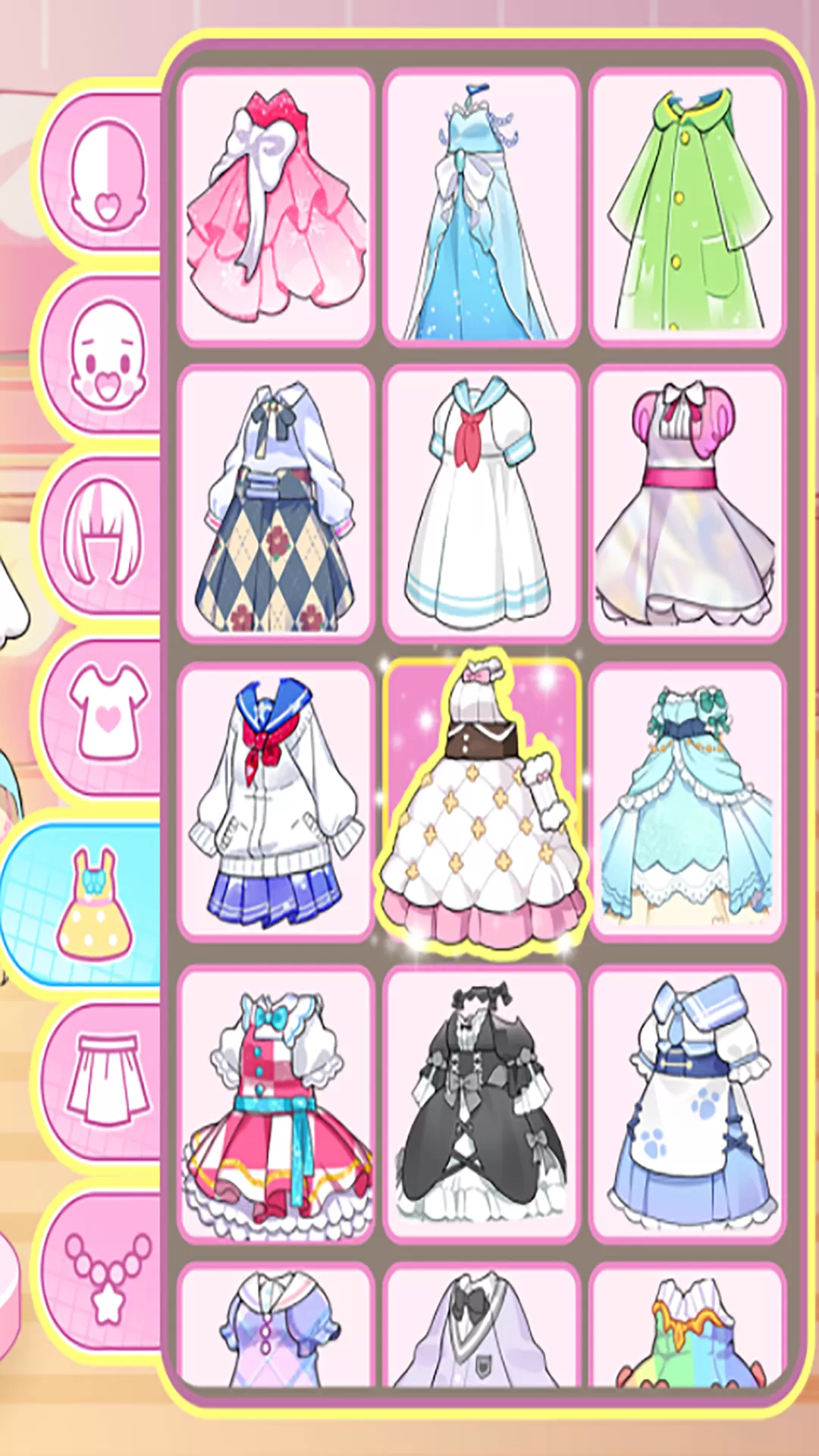This screenshot has width=819, height=1456.
Task: Pick the white sailor dress with red tie
Action: click(482, 504)
